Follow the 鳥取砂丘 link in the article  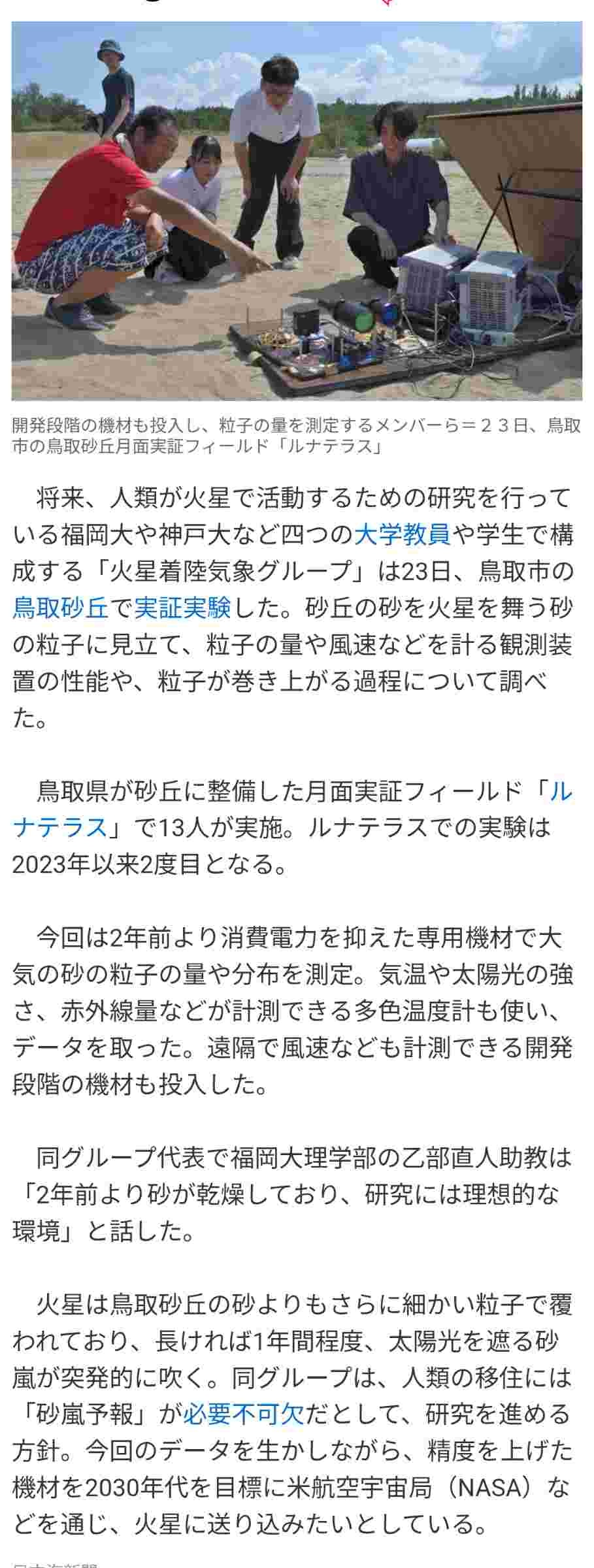coord(60,608)
